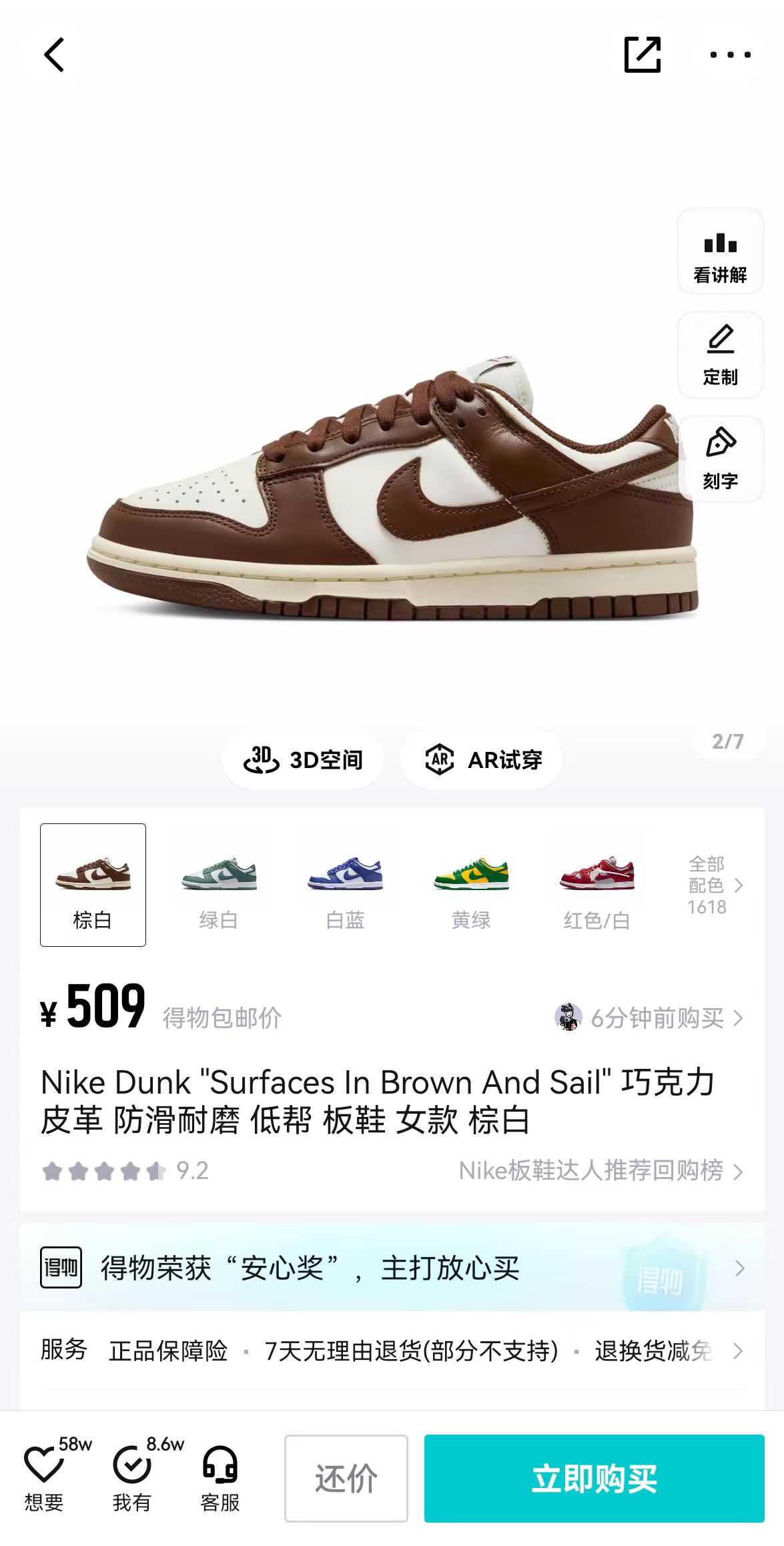Choose the 白蓝 colorway

click(x=345, y=885)
